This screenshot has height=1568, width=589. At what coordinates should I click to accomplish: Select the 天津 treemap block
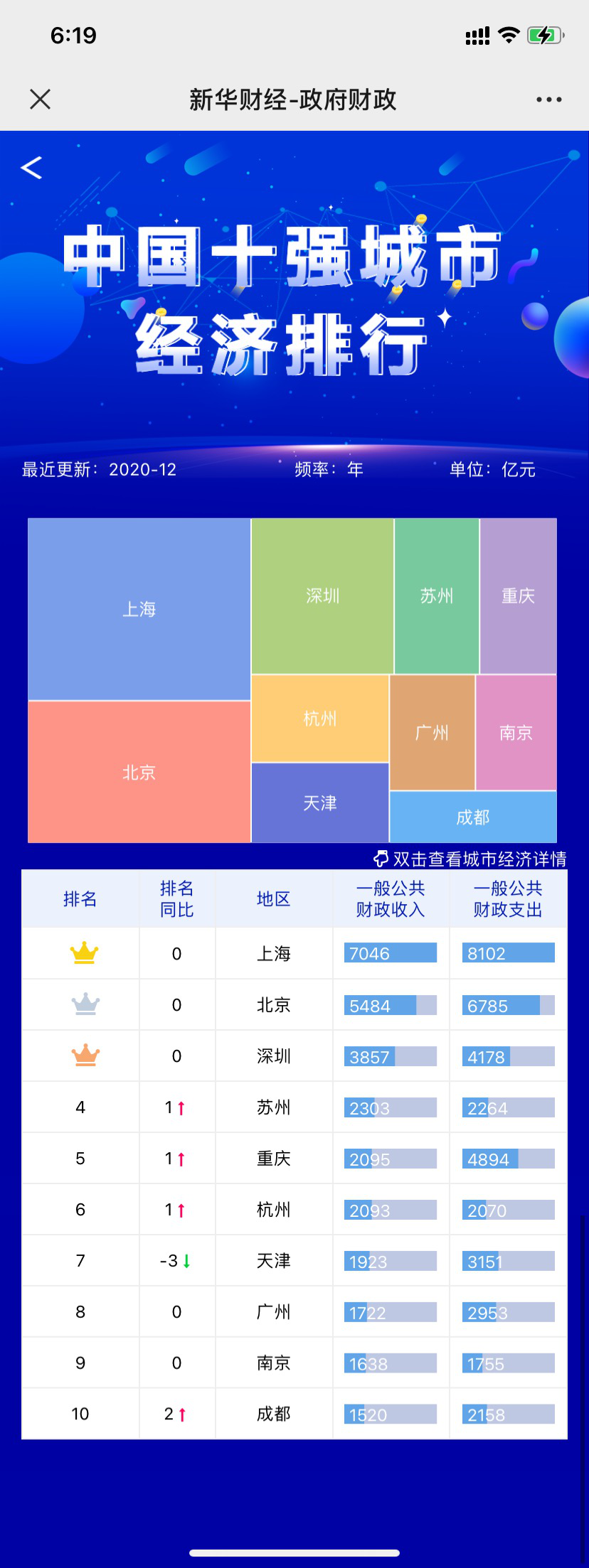coord(320,802)
